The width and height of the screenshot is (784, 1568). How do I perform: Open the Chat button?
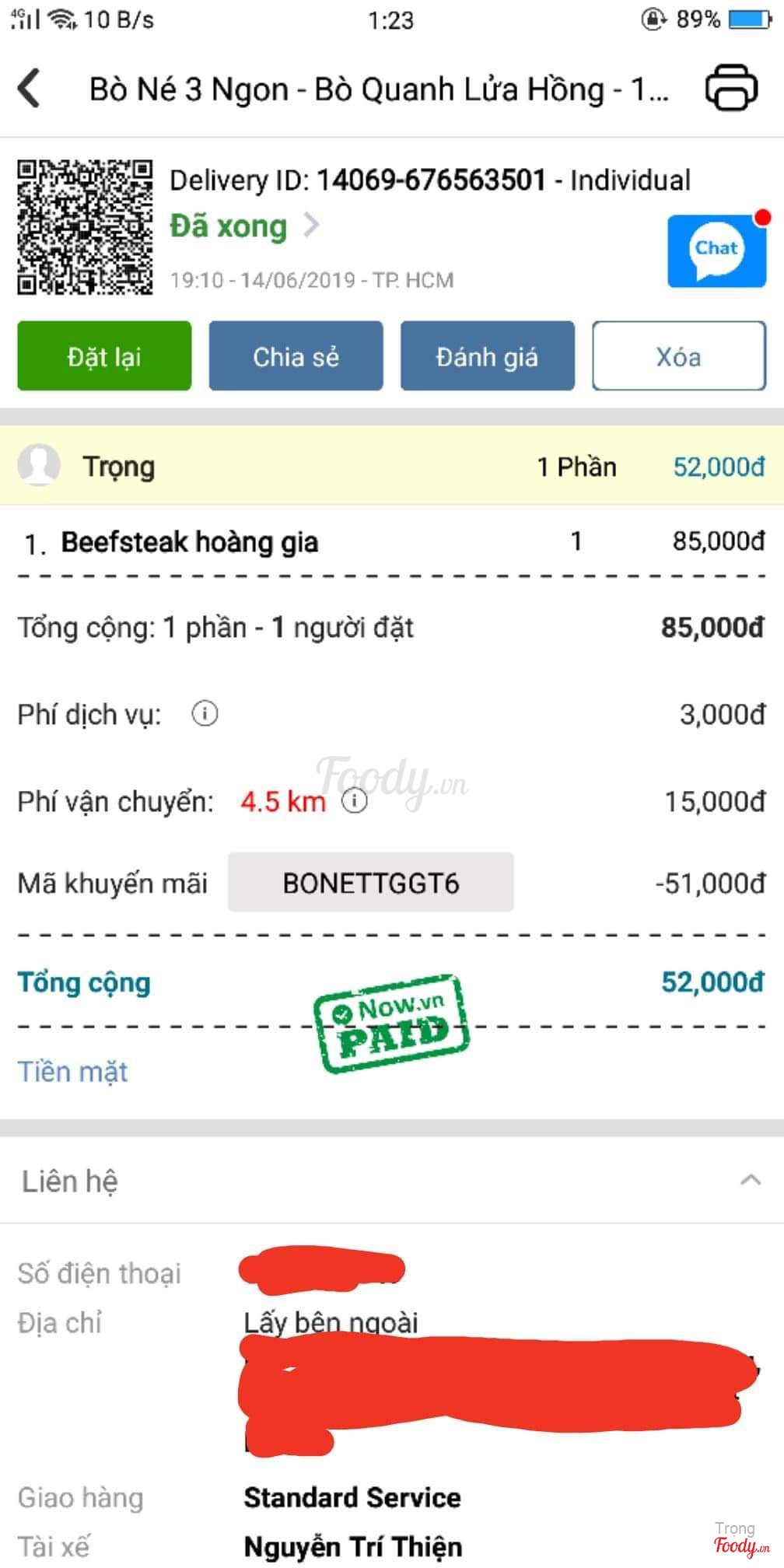click(716, 250)
